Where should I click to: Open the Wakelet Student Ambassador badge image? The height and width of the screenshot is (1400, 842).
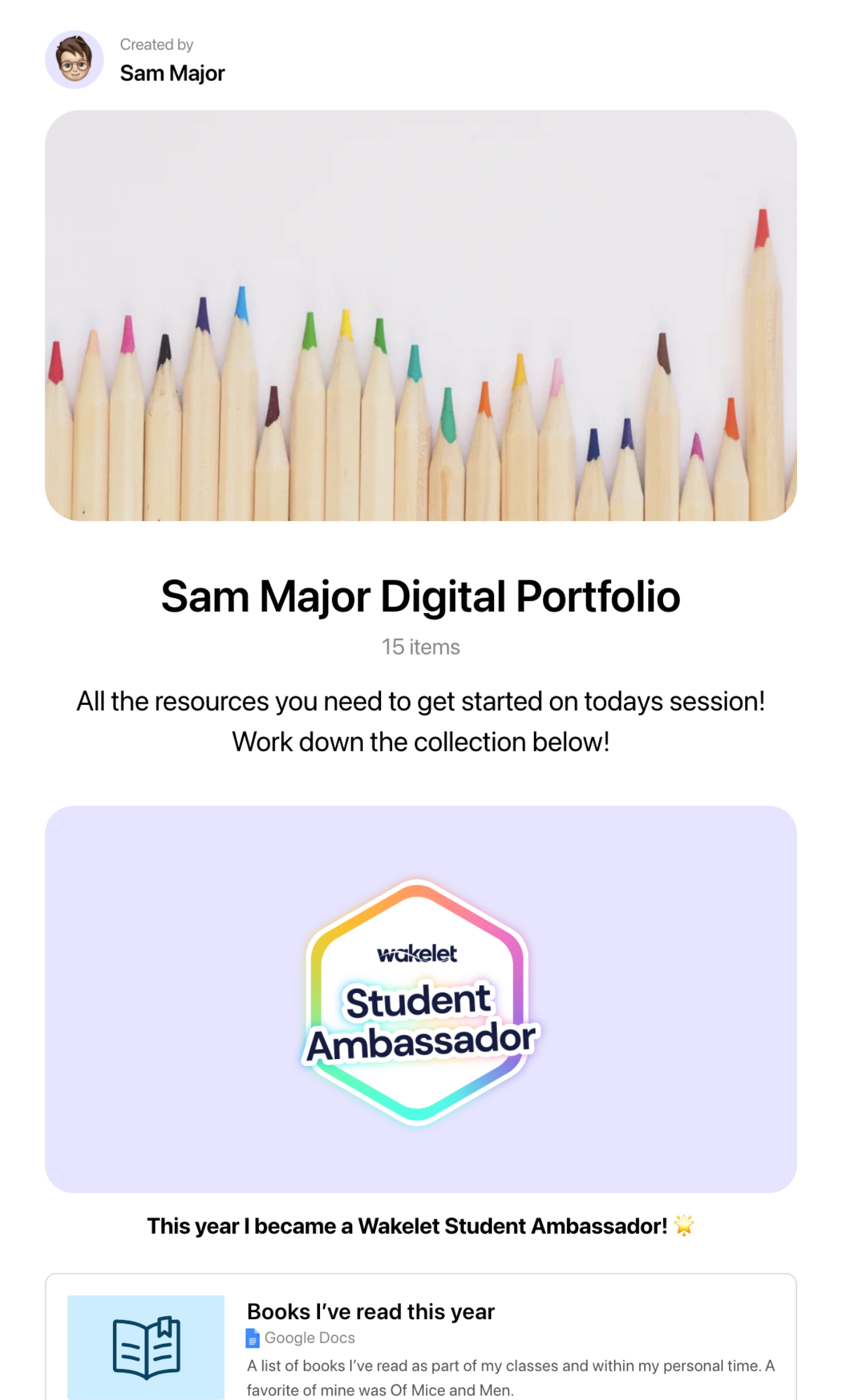tap(421, 999)
